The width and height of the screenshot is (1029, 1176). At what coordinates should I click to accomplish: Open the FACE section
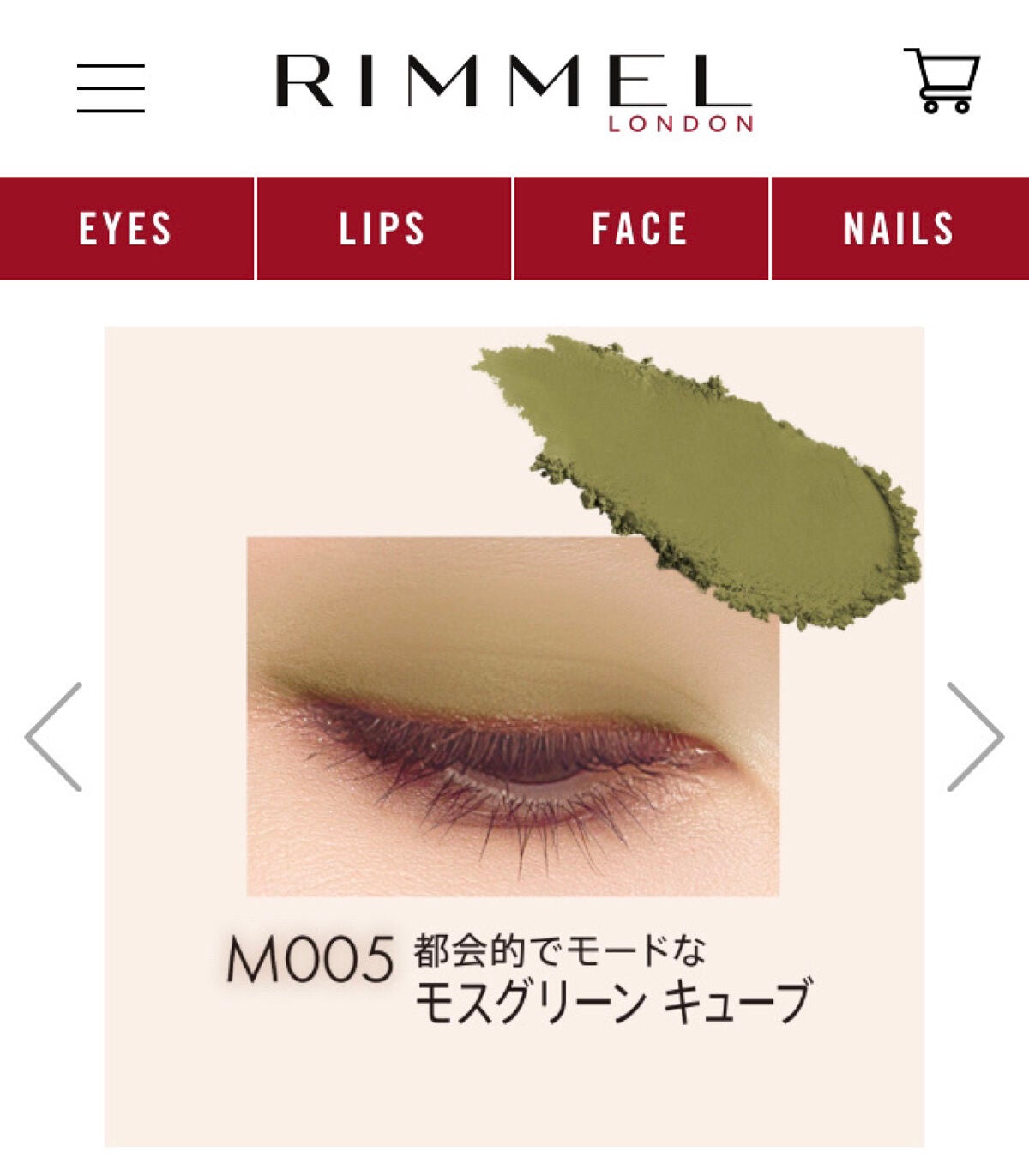coord(640,227)
